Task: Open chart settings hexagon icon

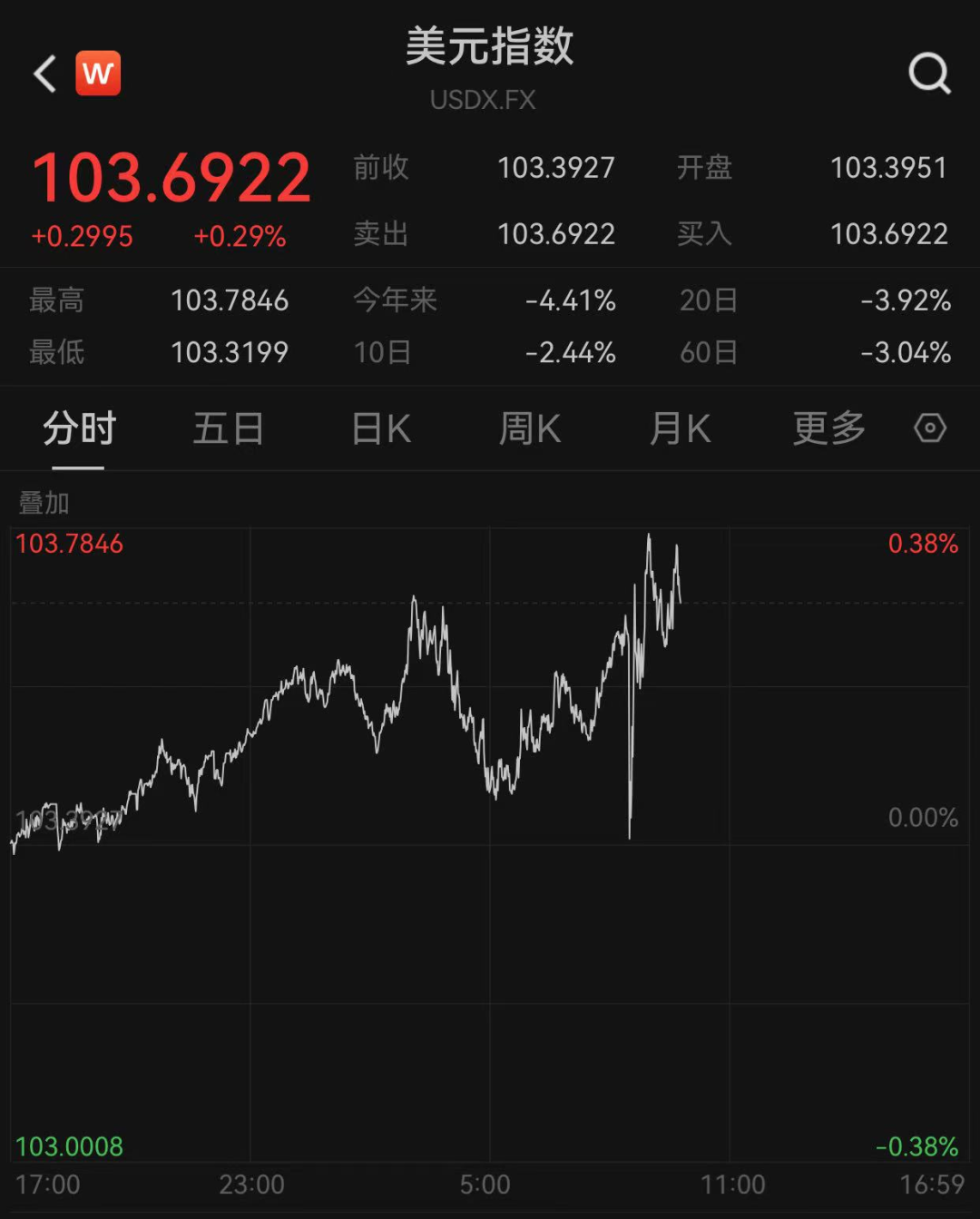Action: point(930,428)
